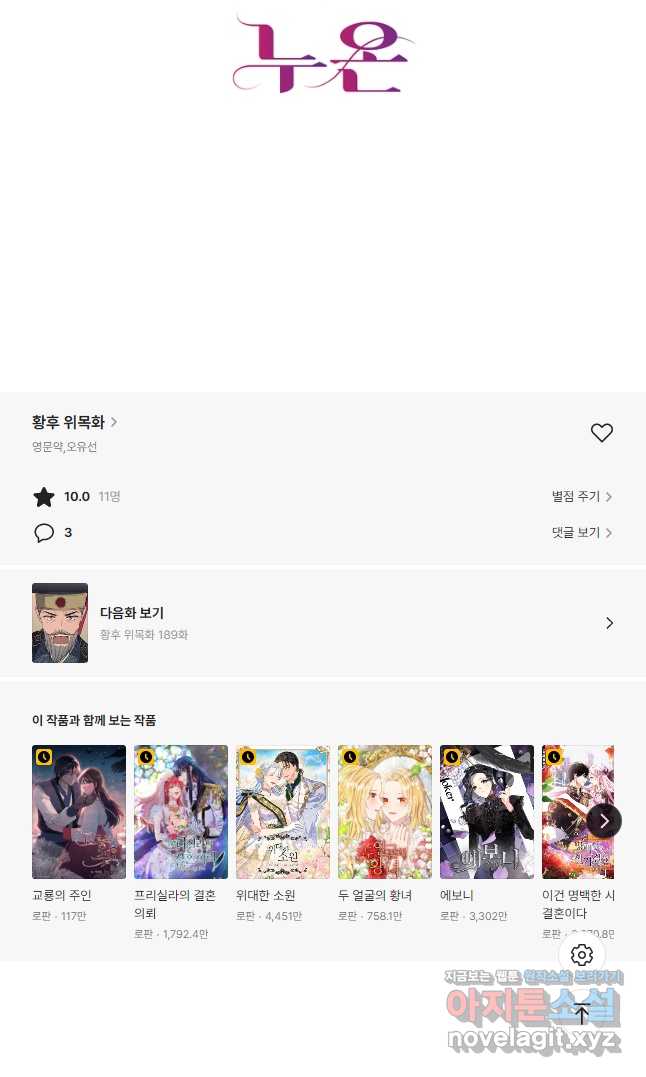The image size is (646, 1077).
Task: Like this series with the heart icon
Action: (x=601, y=433)
